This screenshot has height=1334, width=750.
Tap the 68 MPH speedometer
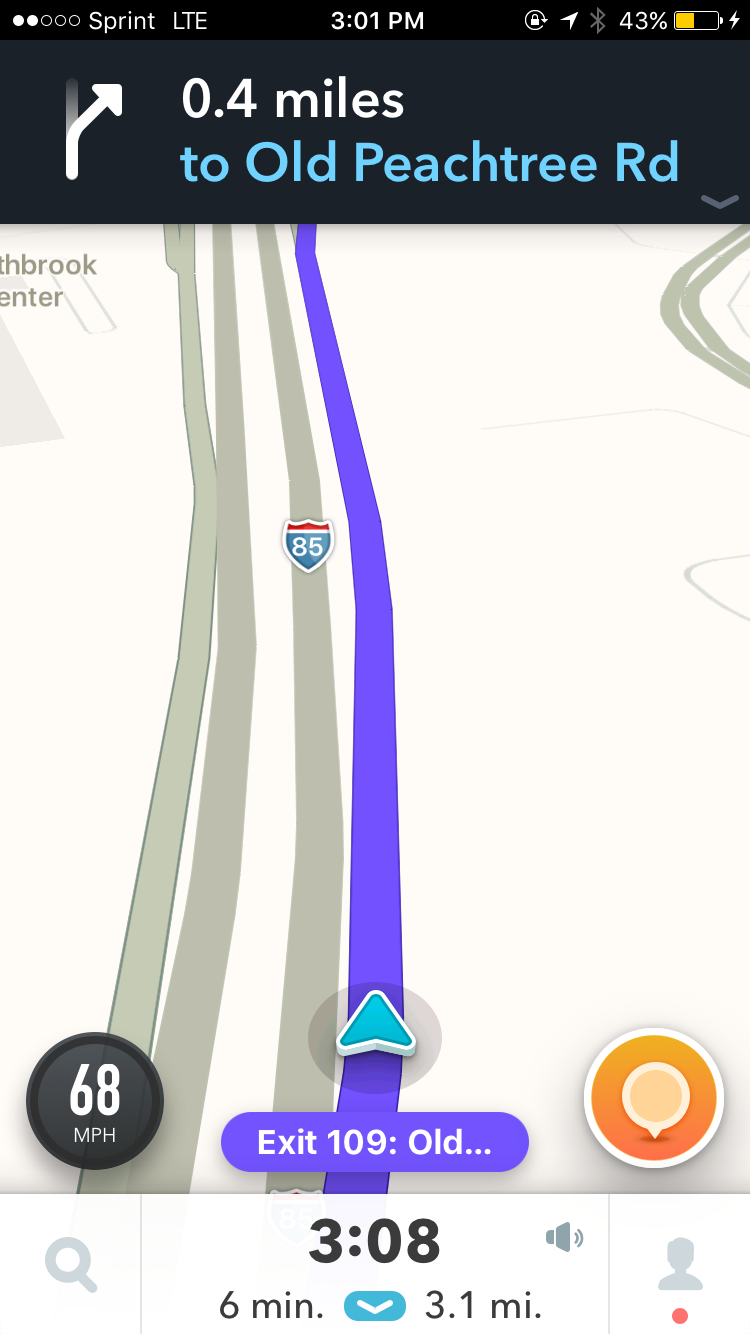95,1101
